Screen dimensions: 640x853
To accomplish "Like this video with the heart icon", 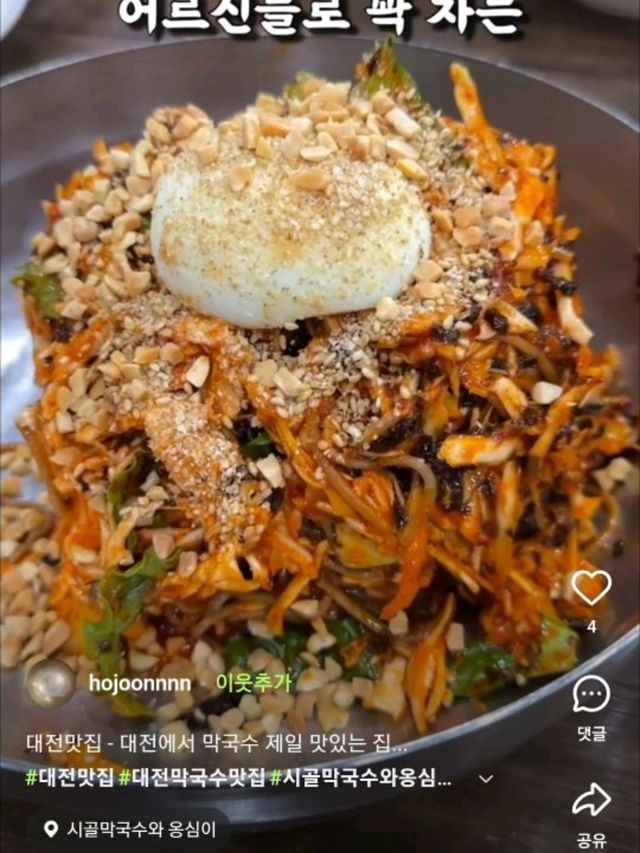I will [x=591, y=587].
